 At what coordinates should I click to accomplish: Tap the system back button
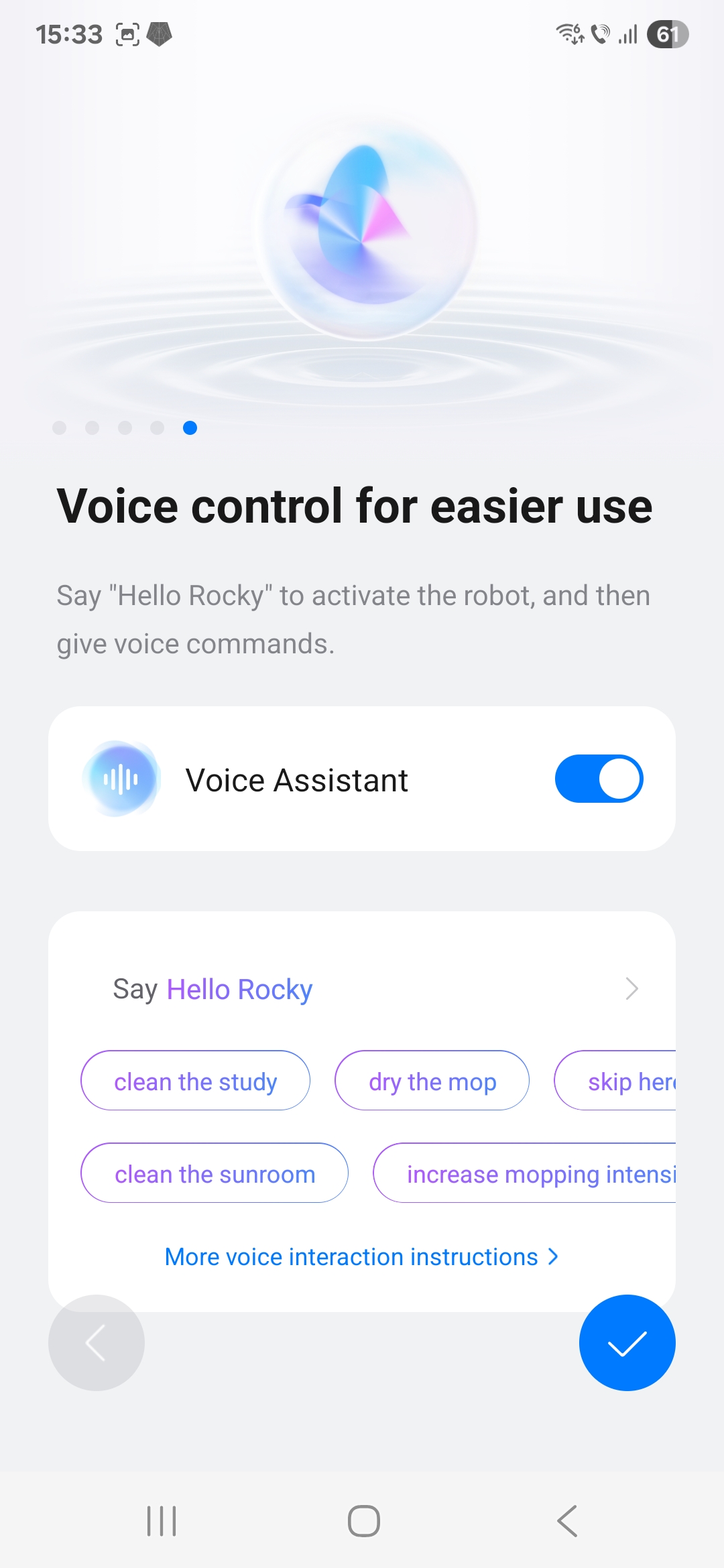pos(567,1521)
